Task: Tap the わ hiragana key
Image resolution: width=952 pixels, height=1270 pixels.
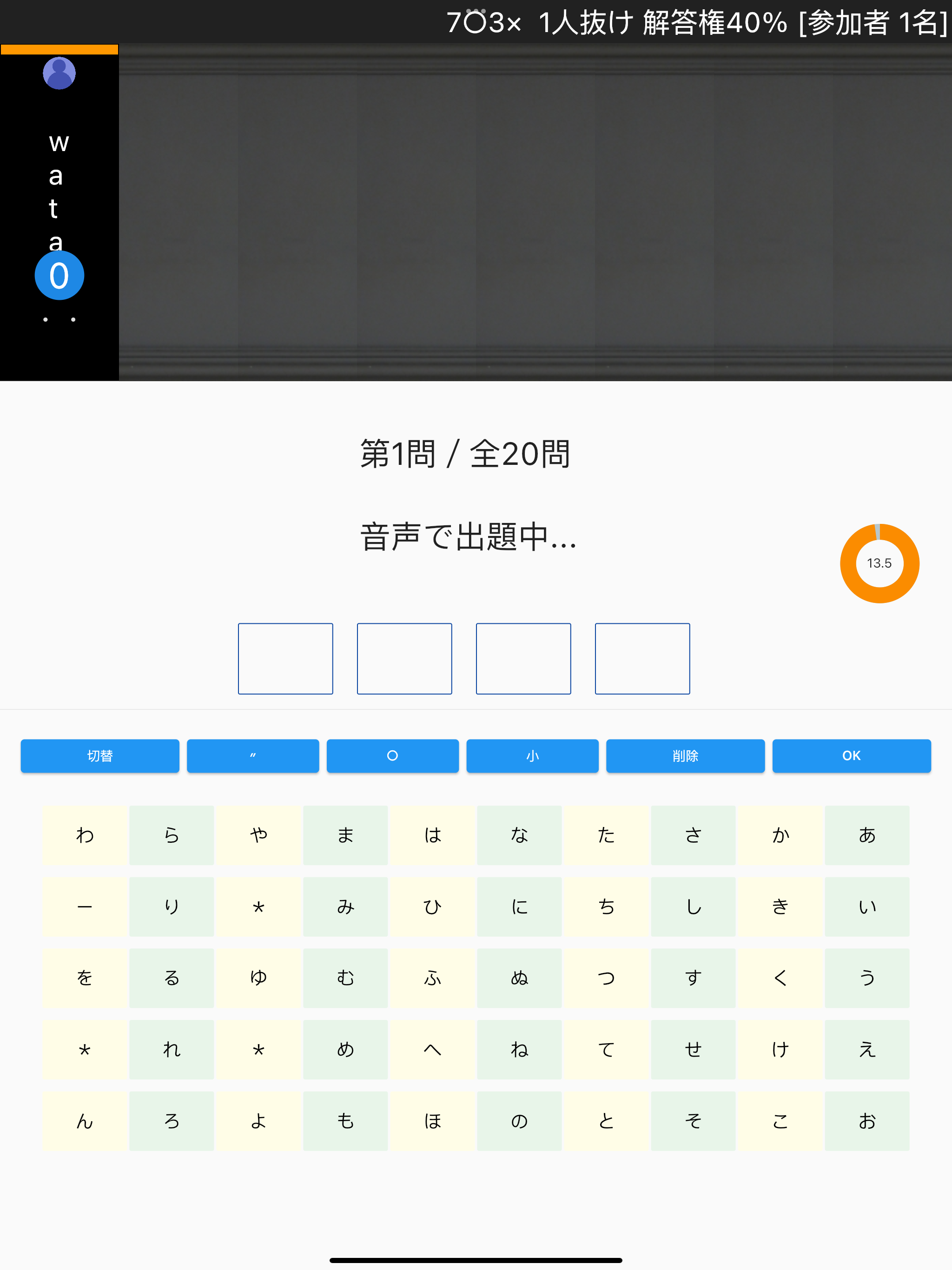Action: click(x=84, y=835)
